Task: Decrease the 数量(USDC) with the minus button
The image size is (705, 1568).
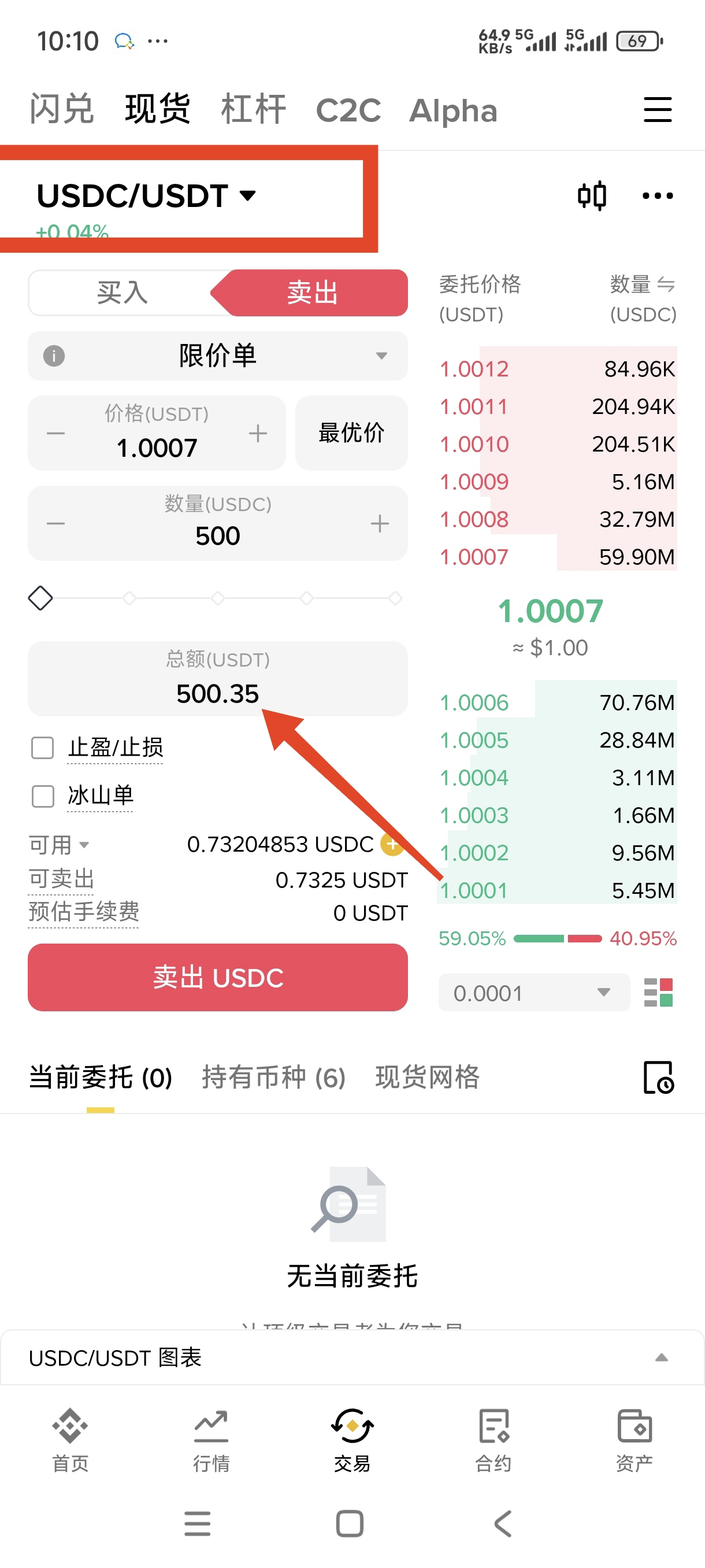Action: pos(55,523)
